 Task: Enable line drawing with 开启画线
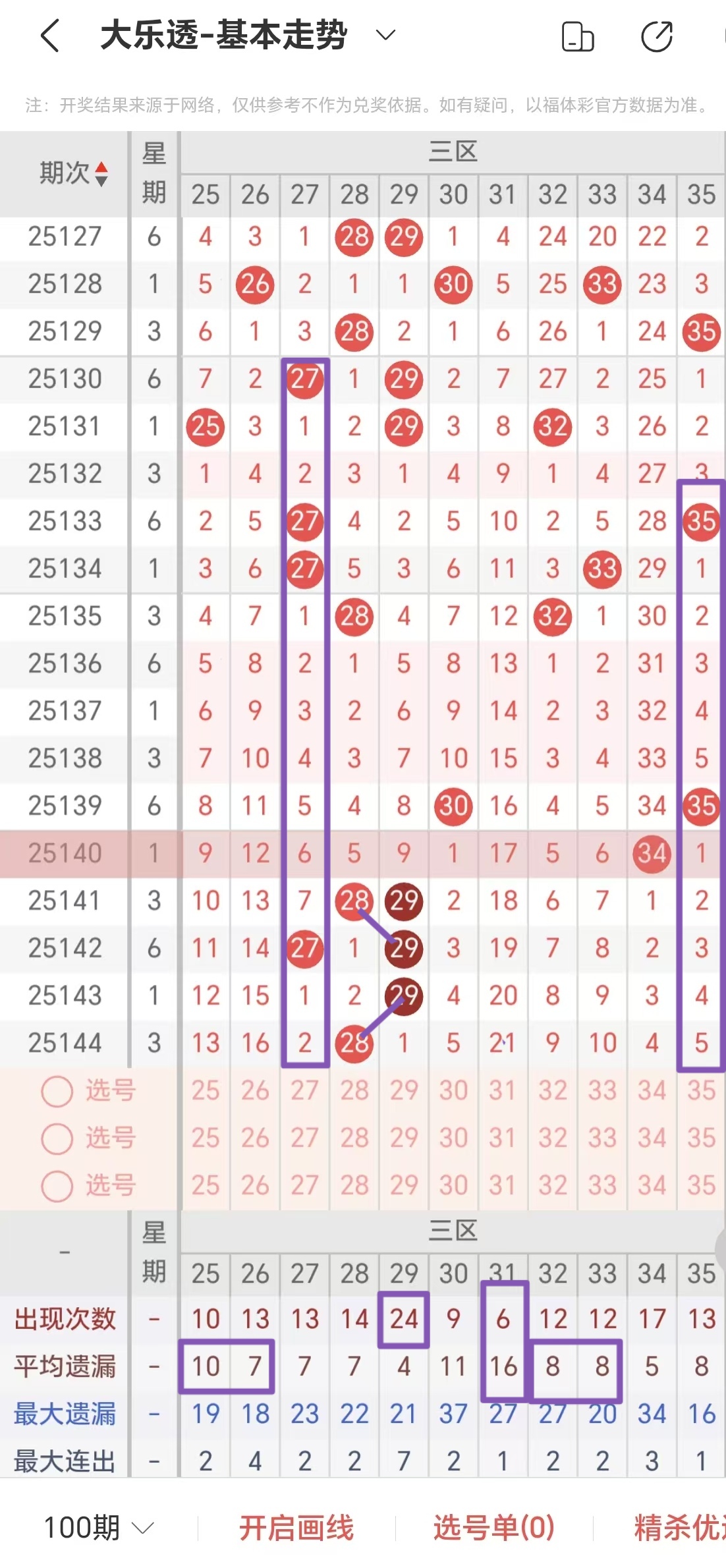point(296,1527)
